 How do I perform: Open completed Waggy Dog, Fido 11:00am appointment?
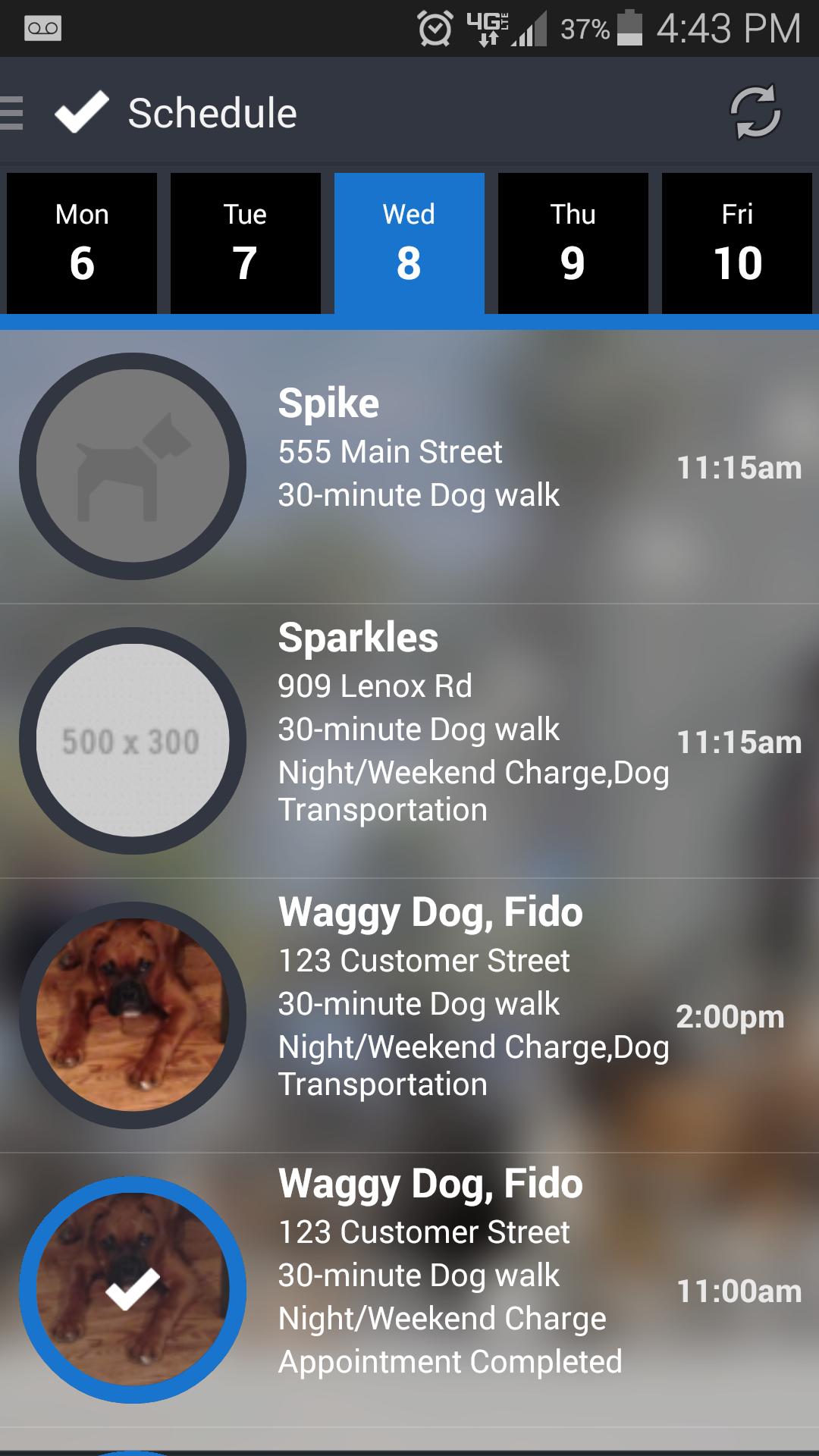point(455,1291)
